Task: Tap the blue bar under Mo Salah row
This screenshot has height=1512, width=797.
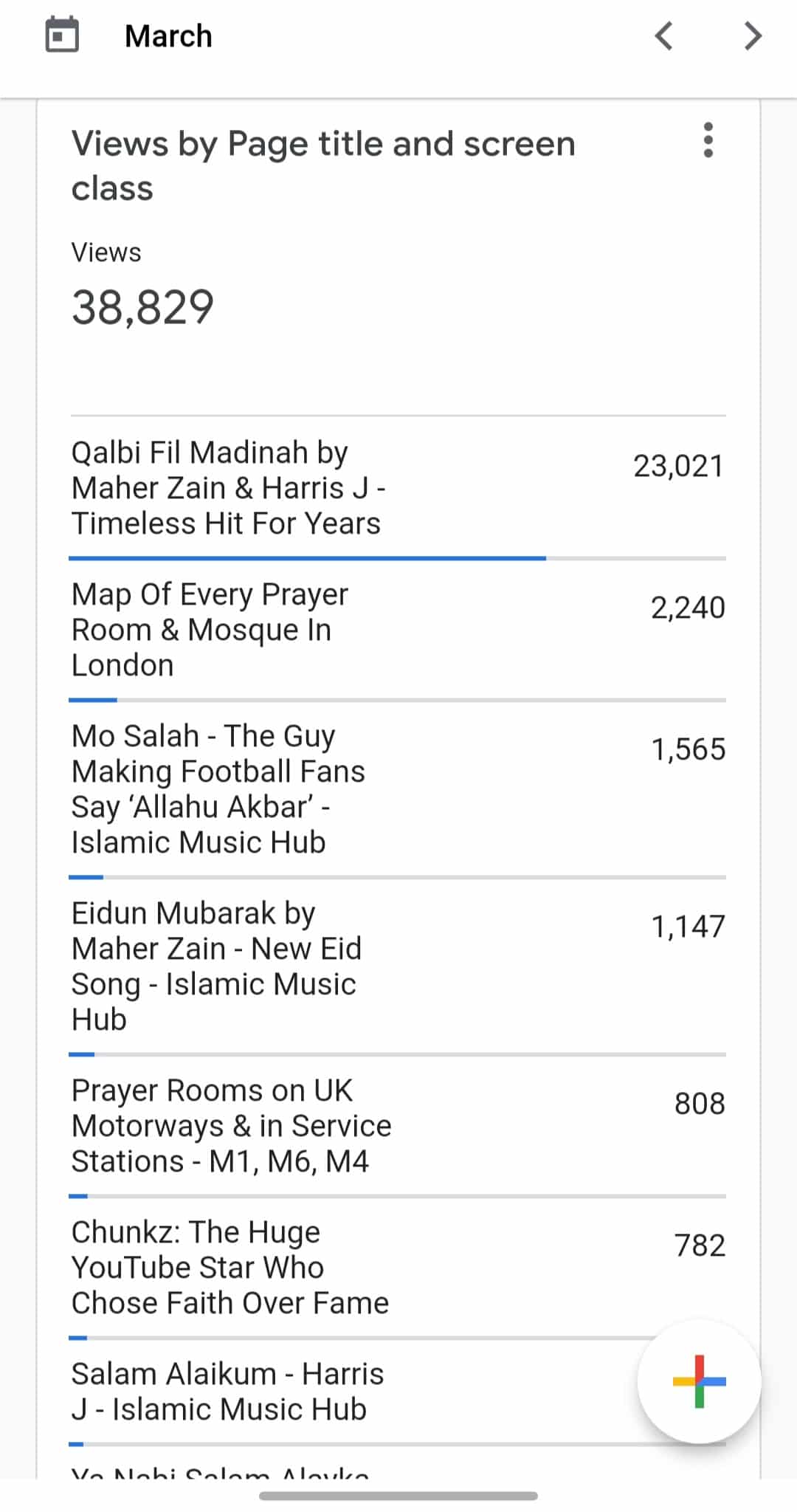Action: click(87, 877)
